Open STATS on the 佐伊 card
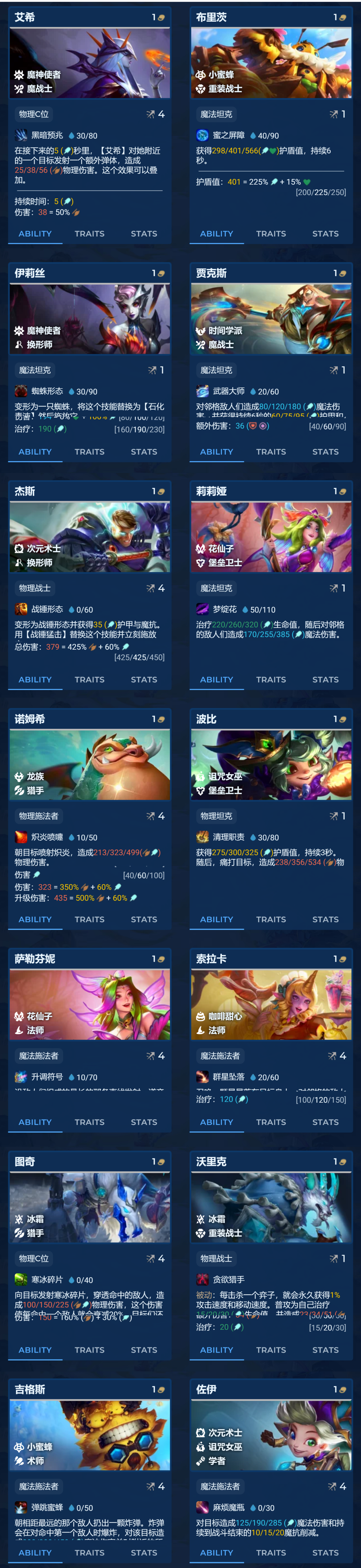The height and width of the screenshot is (1568, 361). (325, 1552)
